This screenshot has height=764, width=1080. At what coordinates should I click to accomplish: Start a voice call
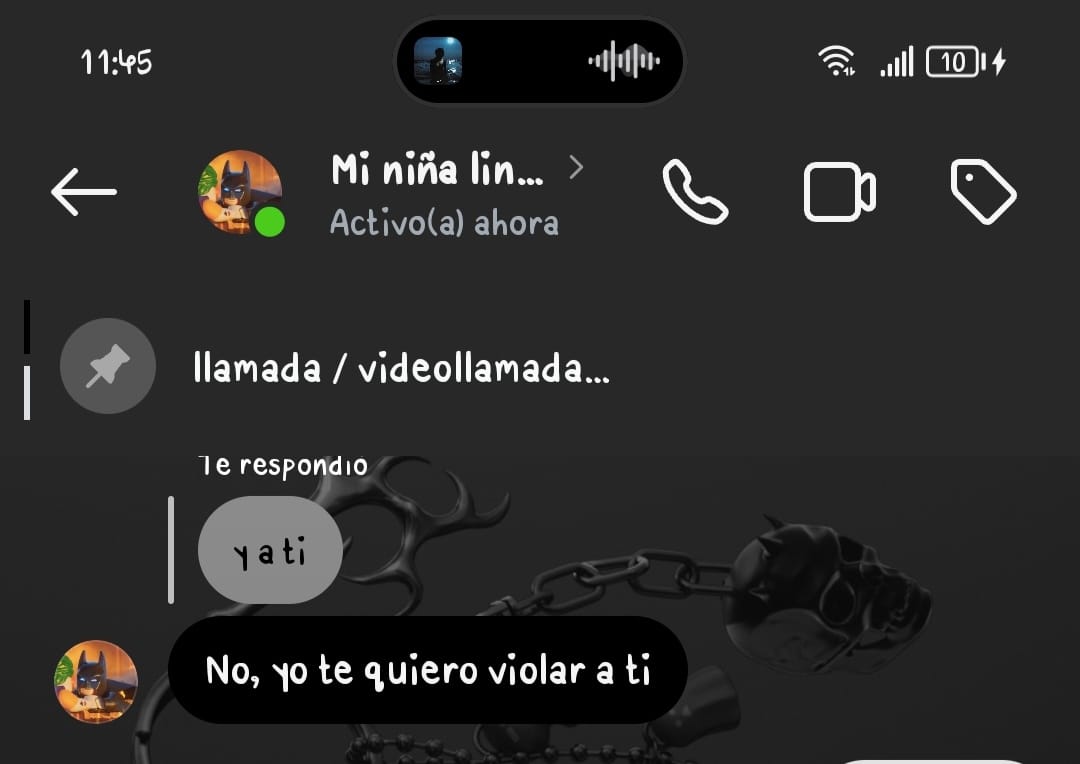pyautogui.click(x=695, y=192)
